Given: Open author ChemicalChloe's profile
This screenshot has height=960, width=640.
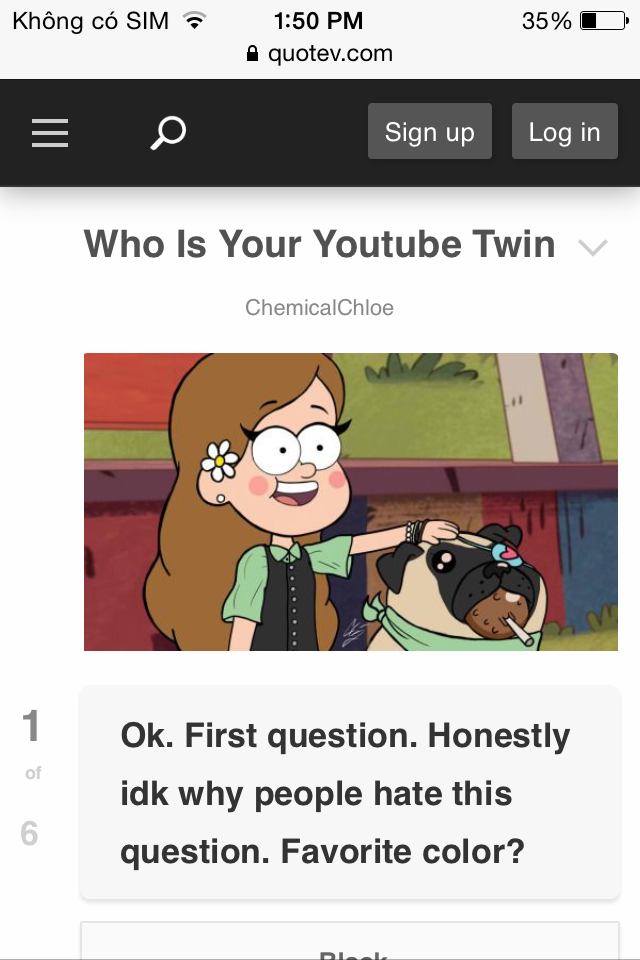Looking at the screenshot, I should (319, 308).
